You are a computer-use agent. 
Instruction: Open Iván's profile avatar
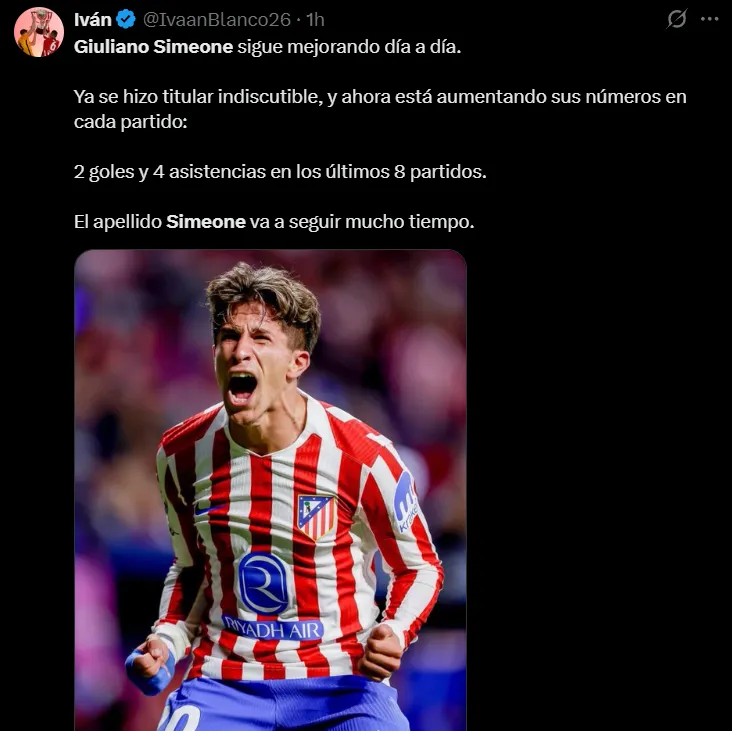click(x=38, y=32)
